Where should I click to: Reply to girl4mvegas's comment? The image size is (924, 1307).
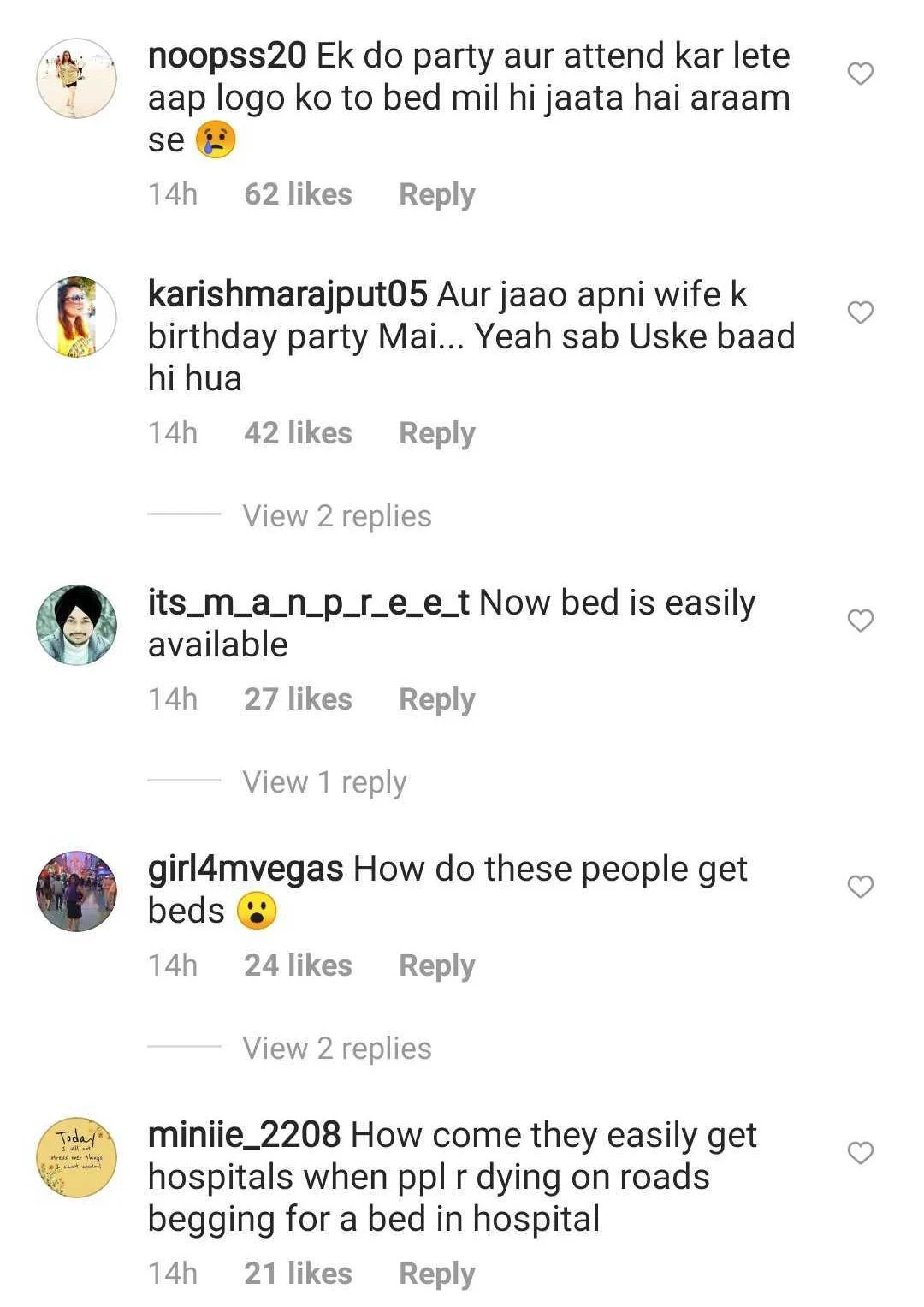click(x=436, y=965)
